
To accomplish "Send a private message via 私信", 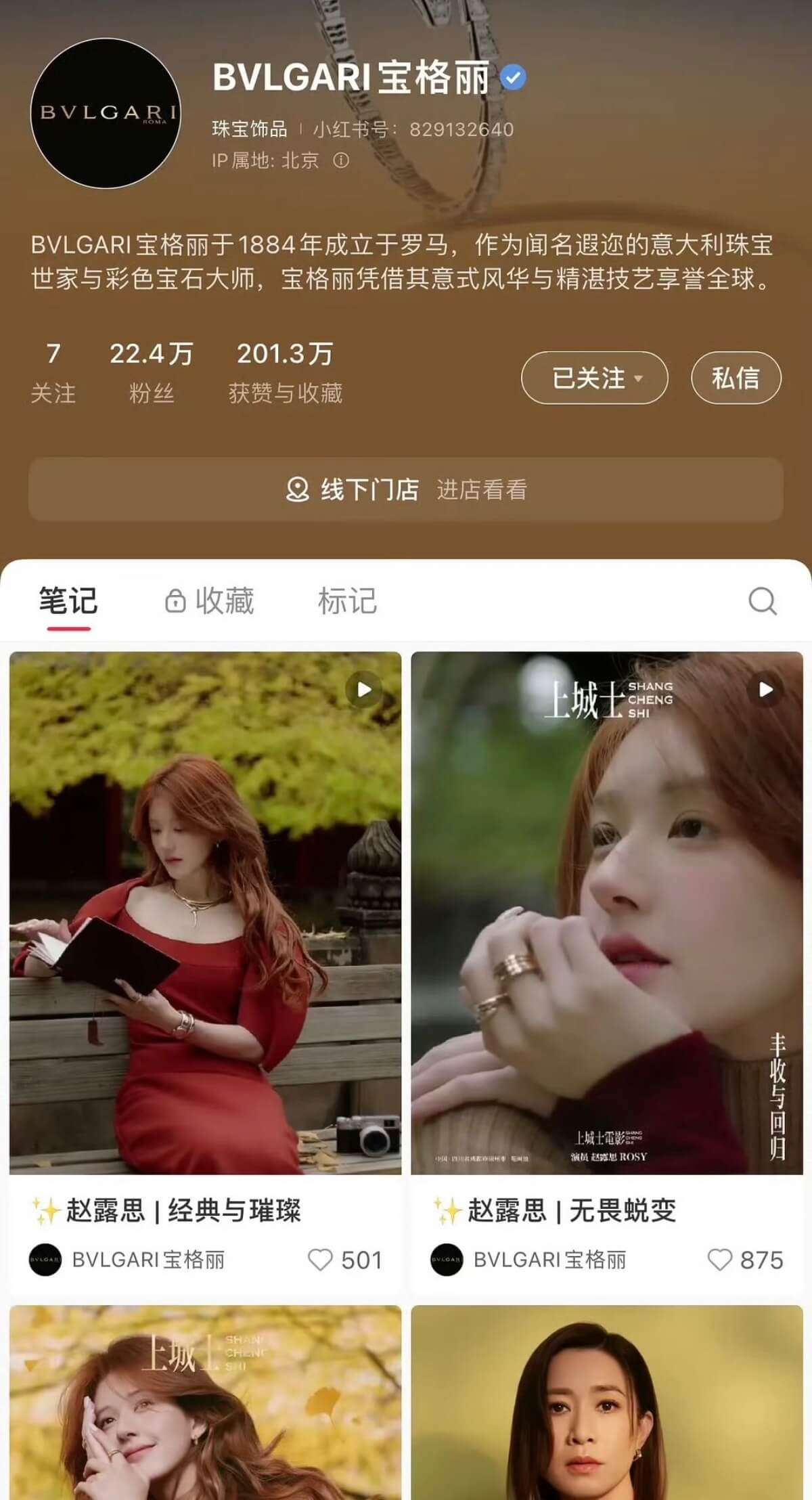I will pos(736,378).
